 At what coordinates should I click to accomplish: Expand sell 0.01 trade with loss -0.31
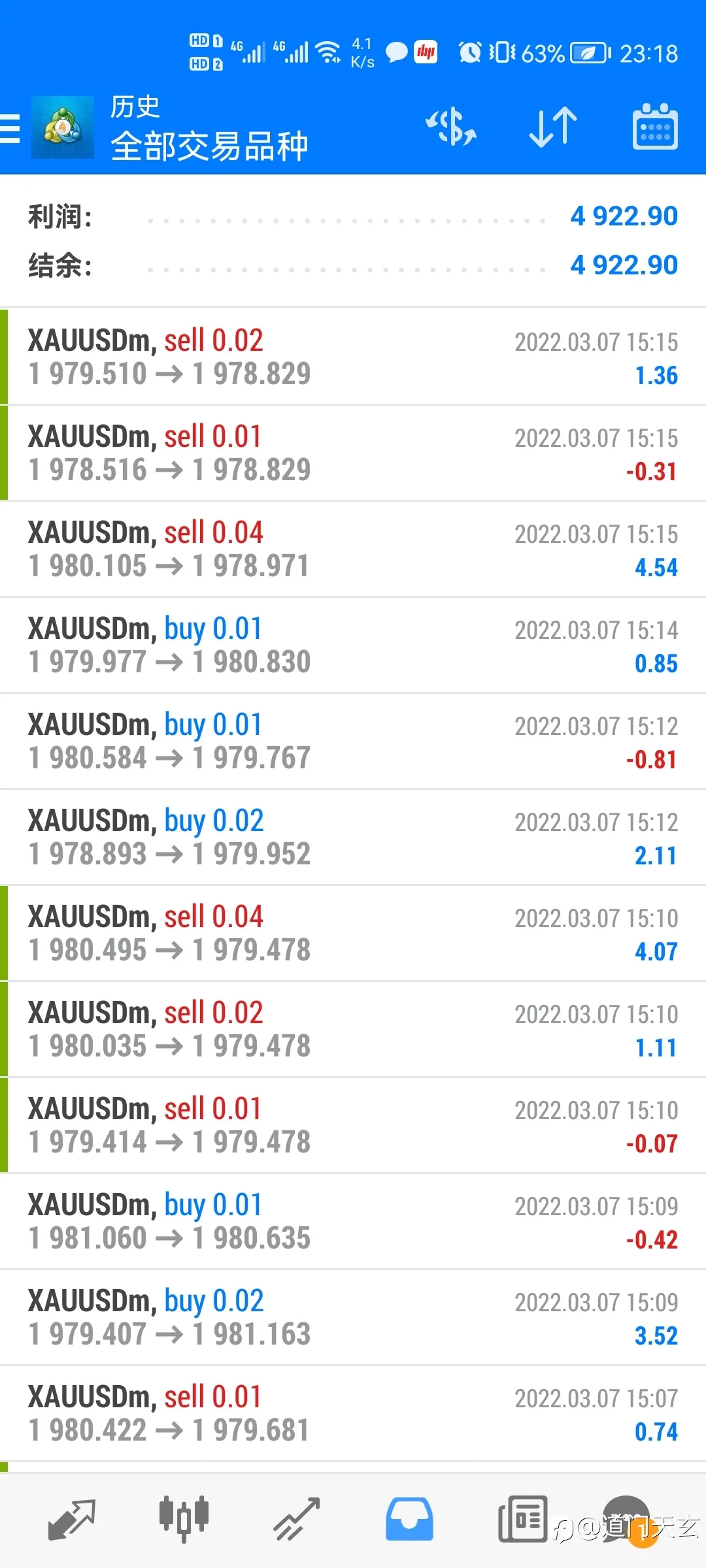[353, 453]
